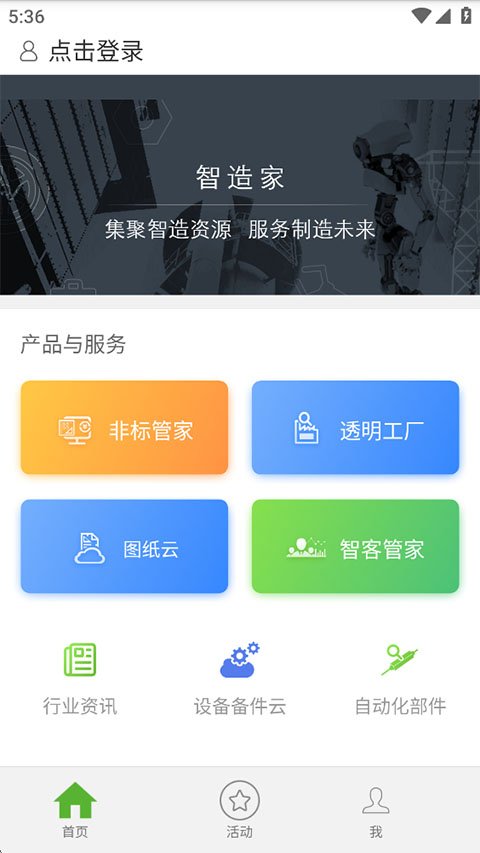Open the 非标管家 card
Screen dimensions: 480x853
coord(125,428)
